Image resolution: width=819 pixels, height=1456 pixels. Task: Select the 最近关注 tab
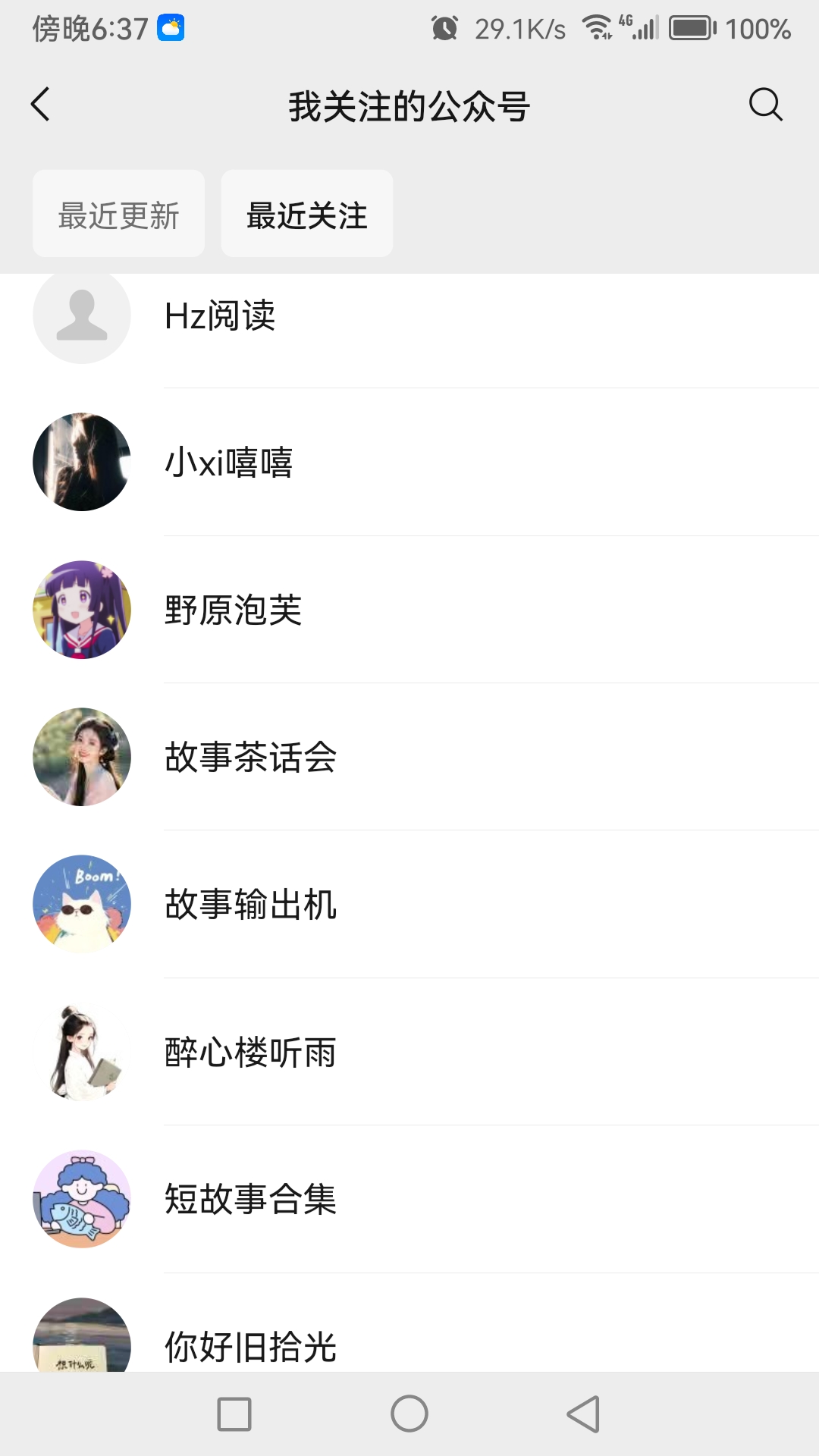(307, 215)
